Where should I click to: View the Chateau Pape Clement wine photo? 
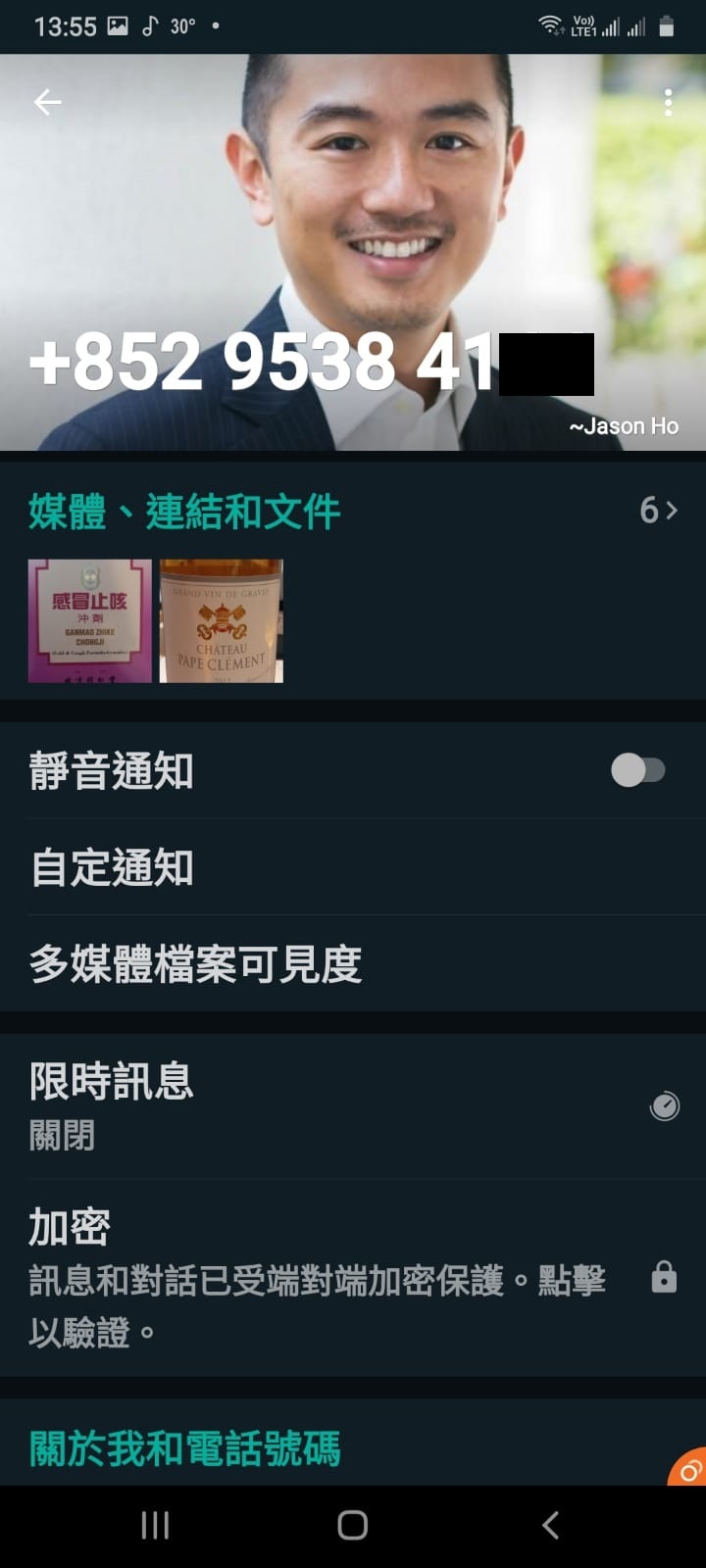[x=222, y=621]
